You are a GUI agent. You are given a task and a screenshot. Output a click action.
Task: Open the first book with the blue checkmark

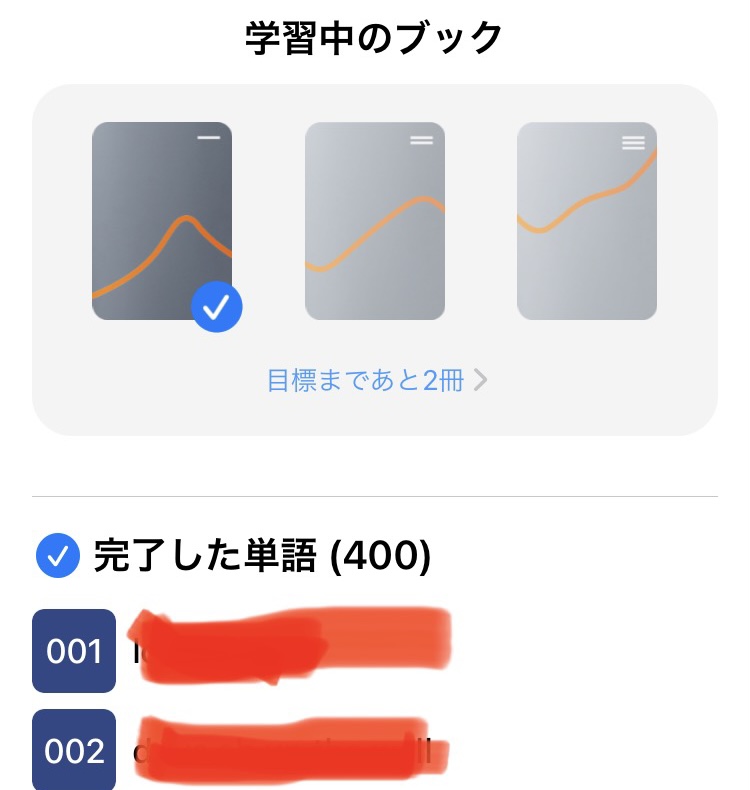click(162, 221)
